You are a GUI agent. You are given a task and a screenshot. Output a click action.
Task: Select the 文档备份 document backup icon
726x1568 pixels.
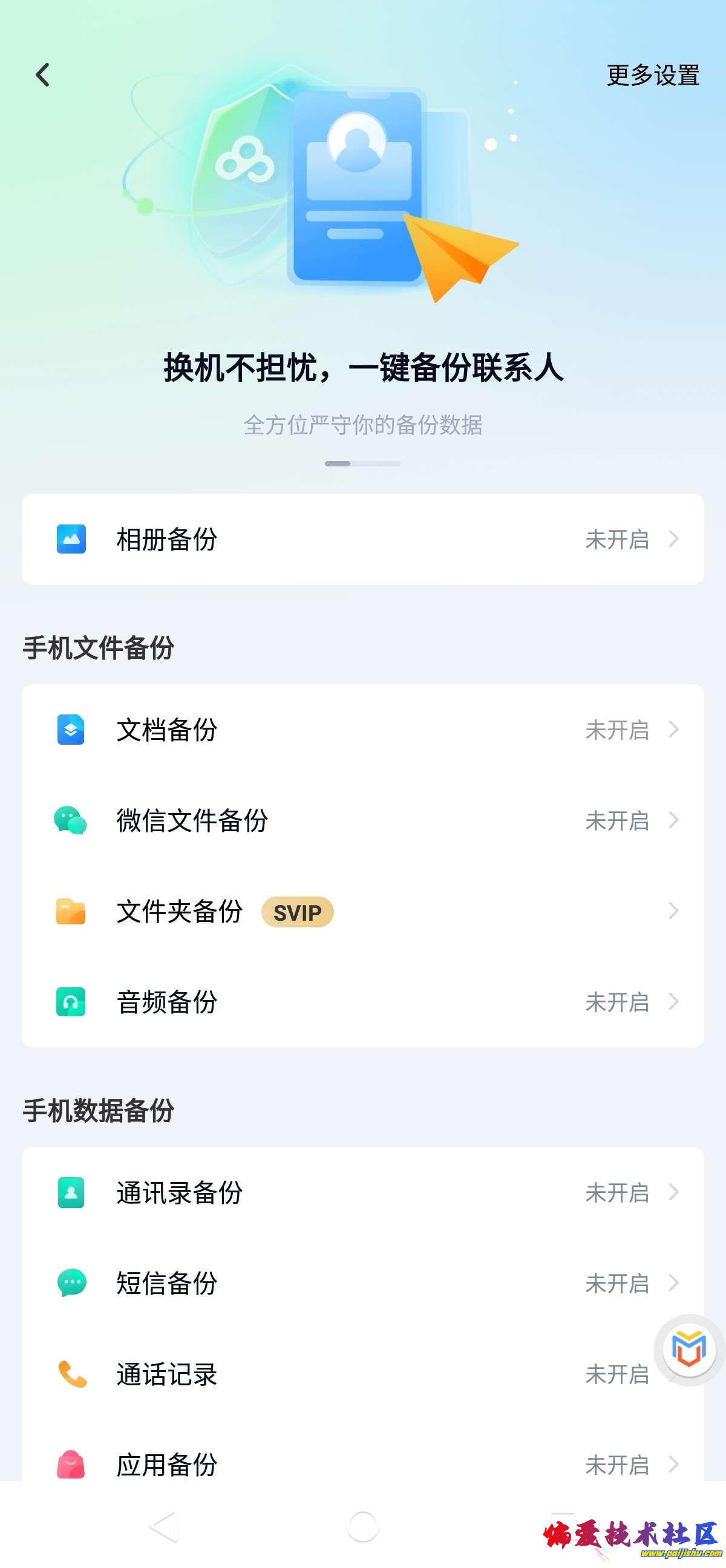[x=72, y=730]
